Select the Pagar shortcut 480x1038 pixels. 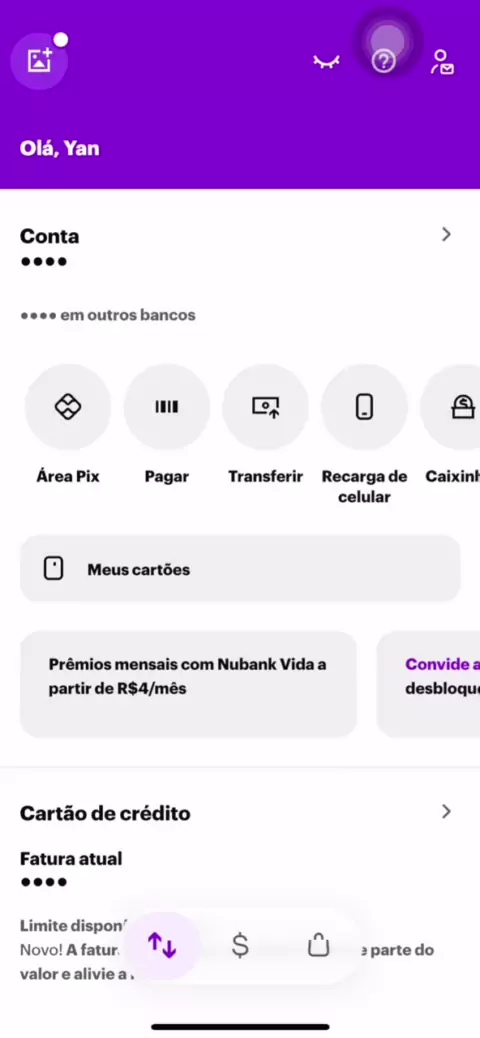167,425
